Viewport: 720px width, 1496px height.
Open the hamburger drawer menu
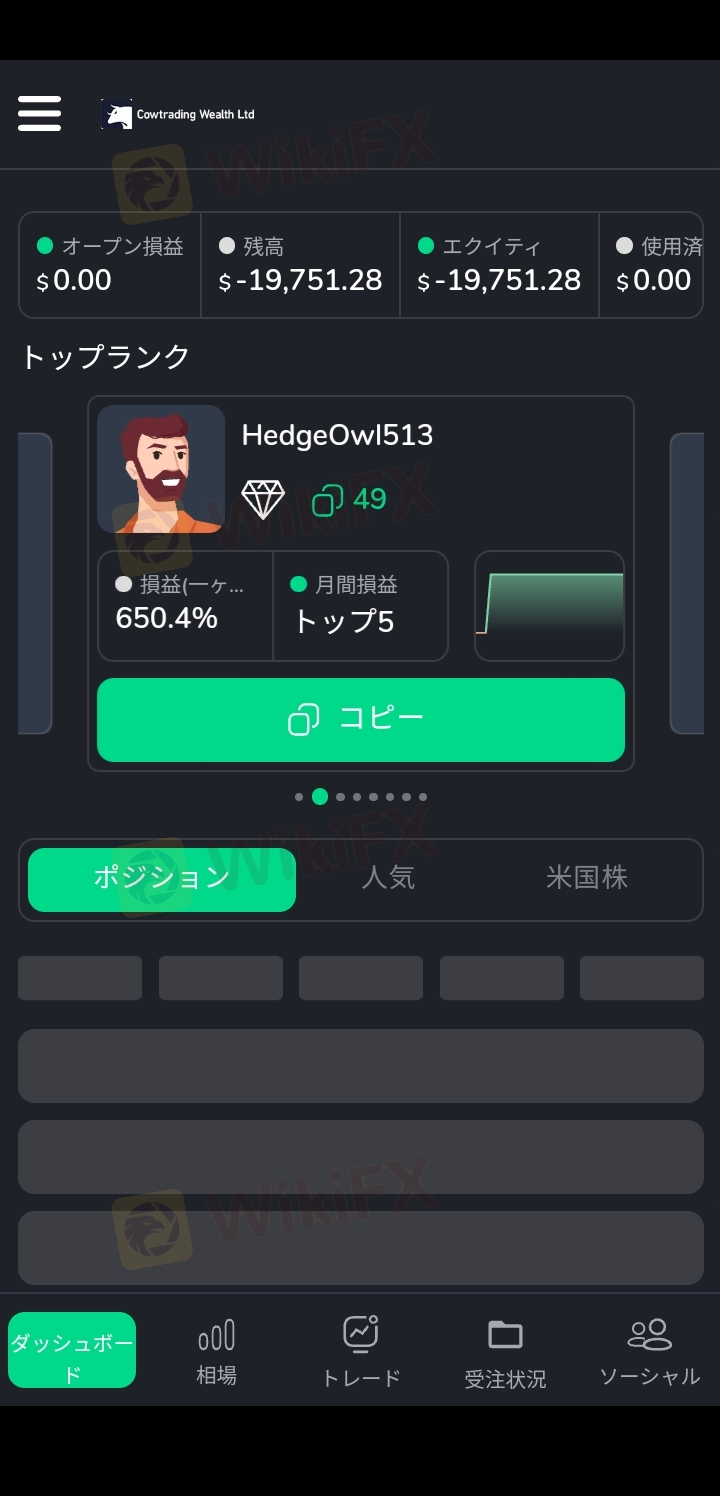point(40,114)
